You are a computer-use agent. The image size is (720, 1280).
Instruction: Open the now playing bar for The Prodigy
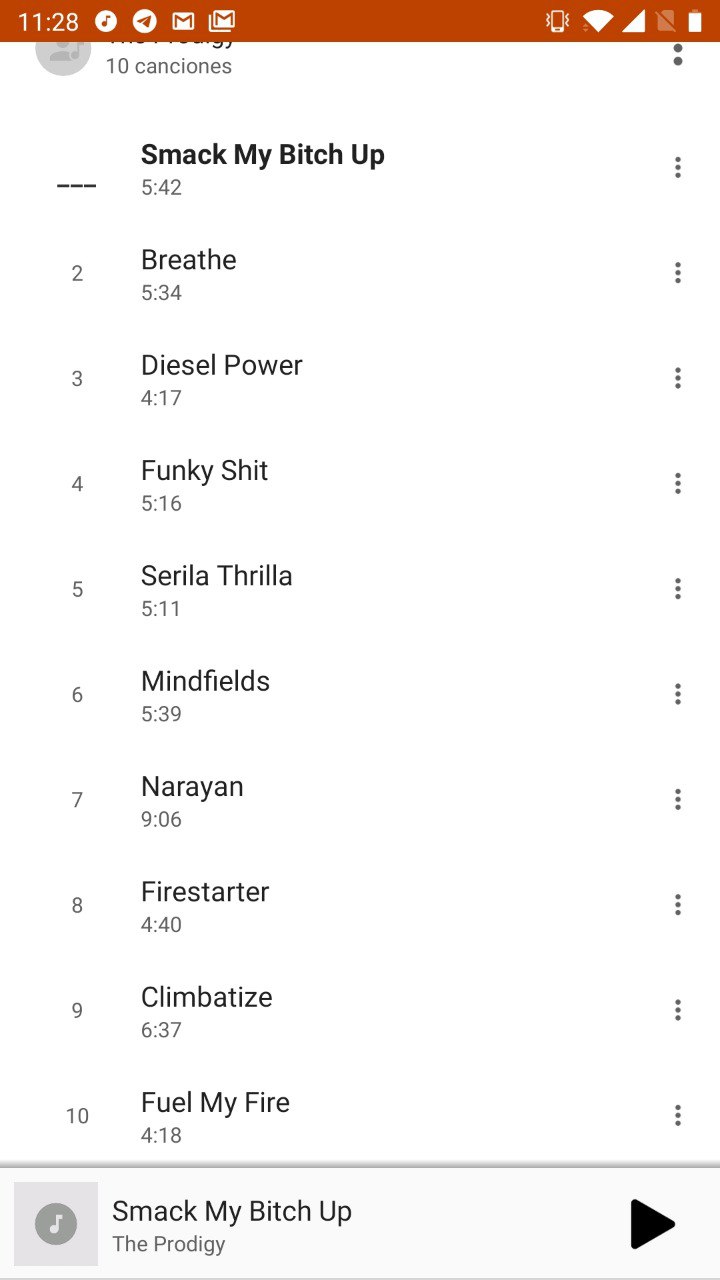pyautogui.click(x=300, y=1225)
